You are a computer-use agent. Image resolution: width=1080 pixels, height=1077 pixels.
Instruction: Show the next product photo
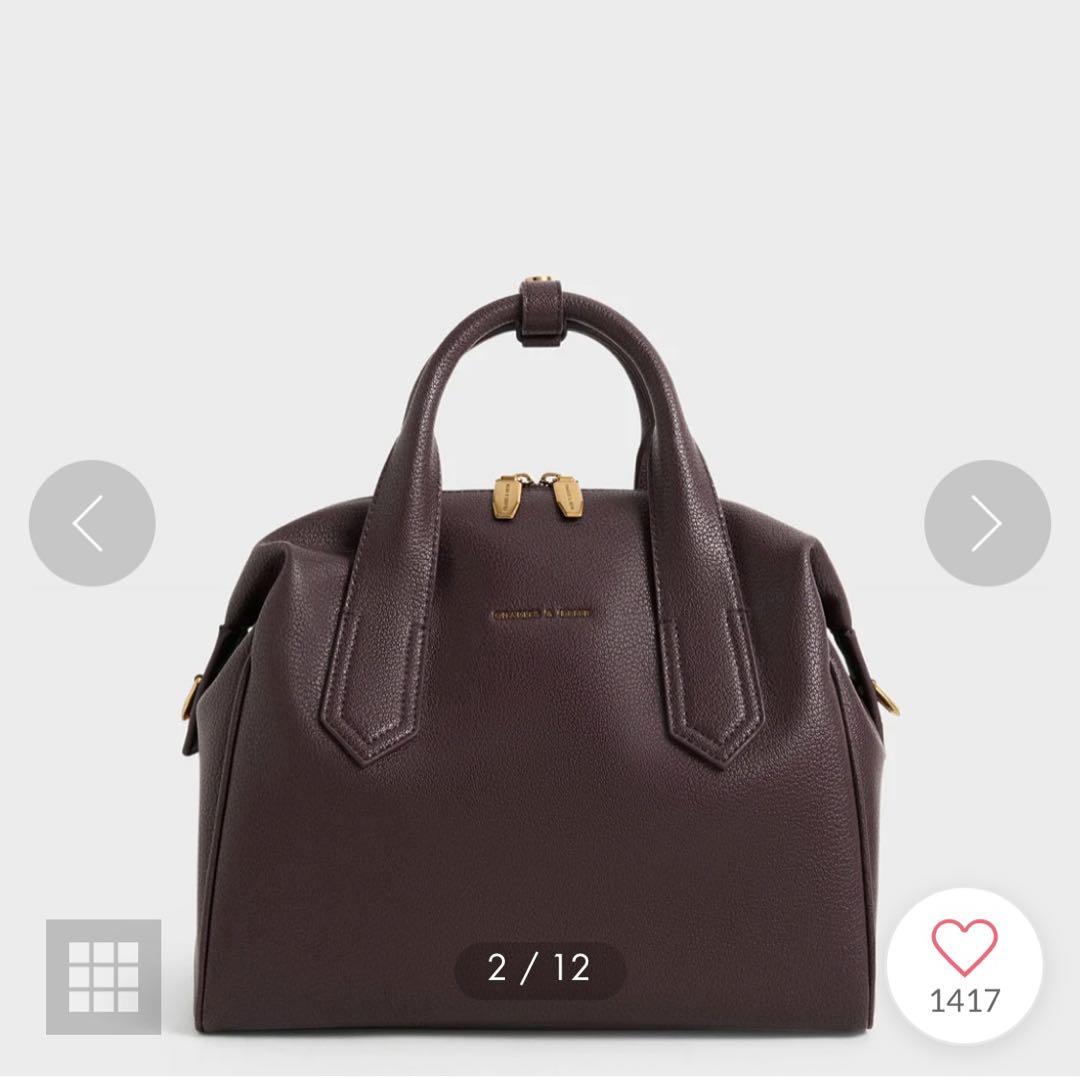pos(987,523)
